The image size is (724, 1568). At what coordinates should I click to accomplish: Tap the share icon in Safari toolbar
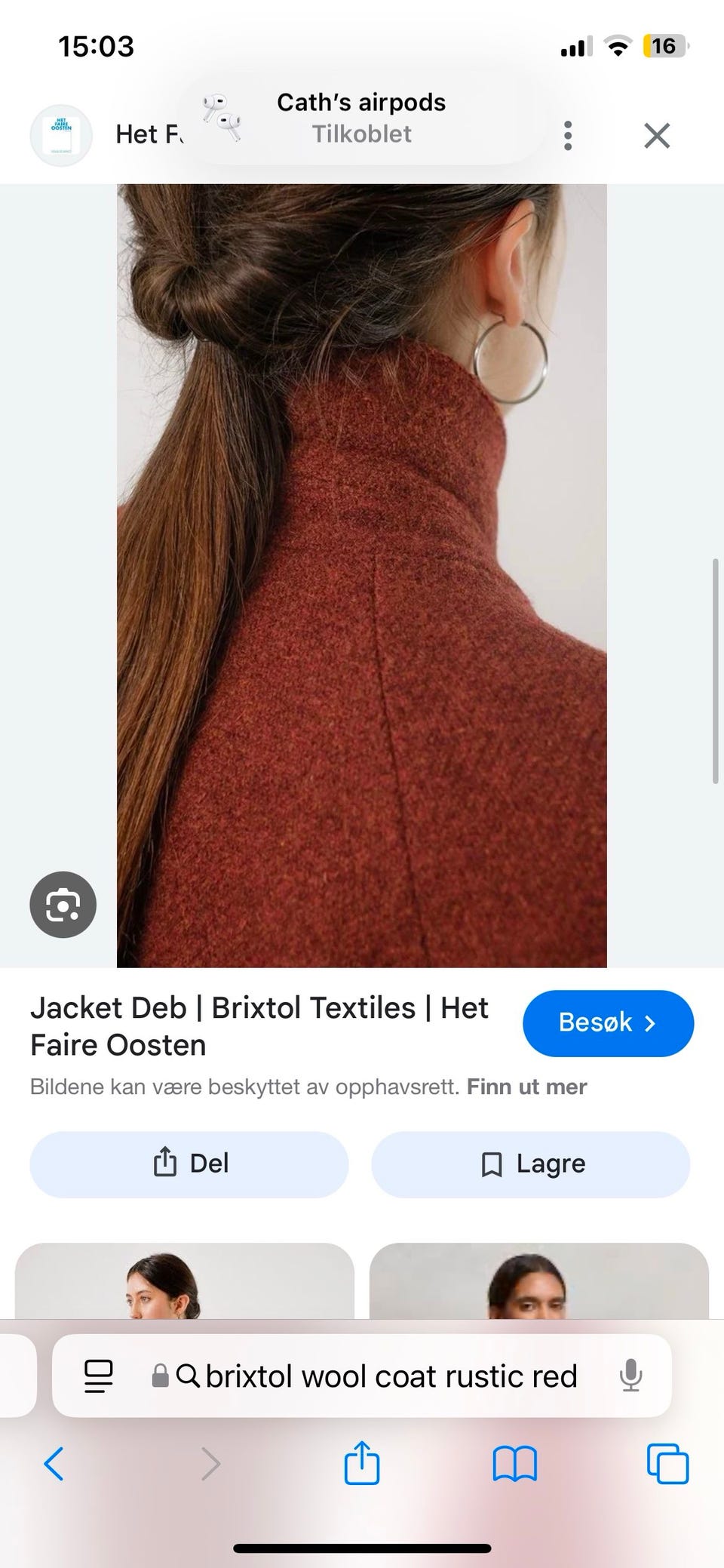[x=364, y=1464]
